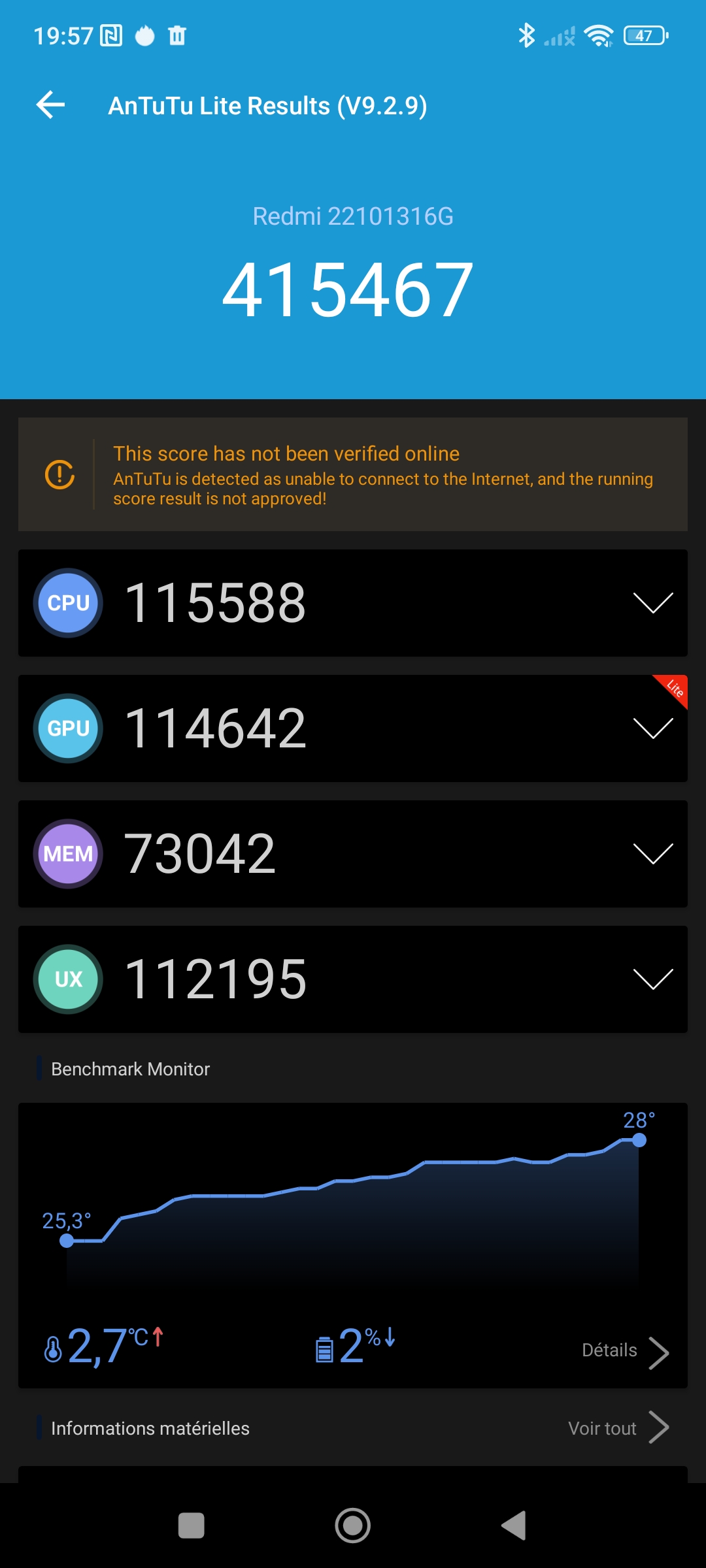
Task: Open the recent apps view
Action: coord(192,1526)
